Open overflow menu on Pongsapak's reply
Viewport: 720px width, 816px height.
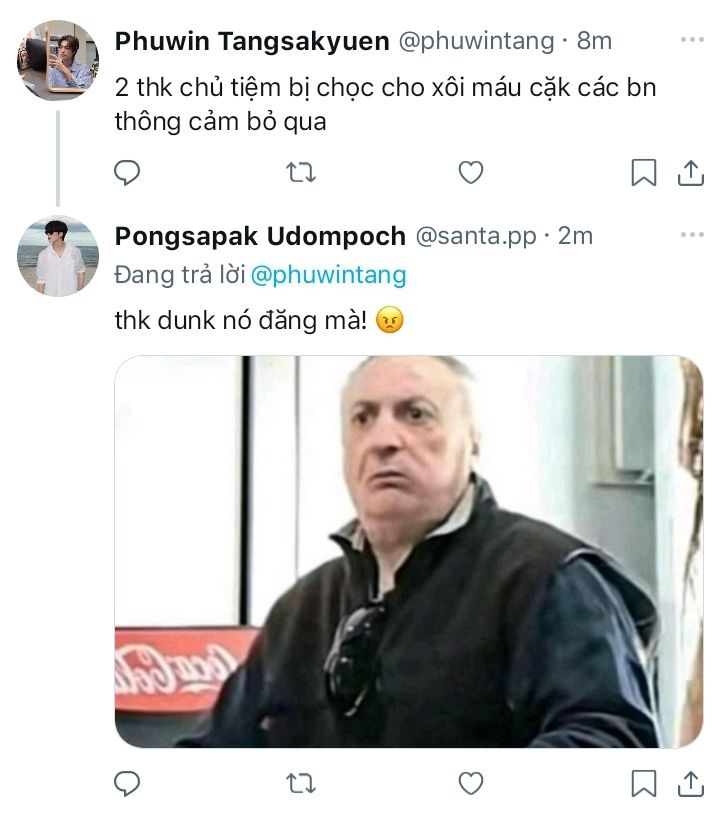coord(692,235)
